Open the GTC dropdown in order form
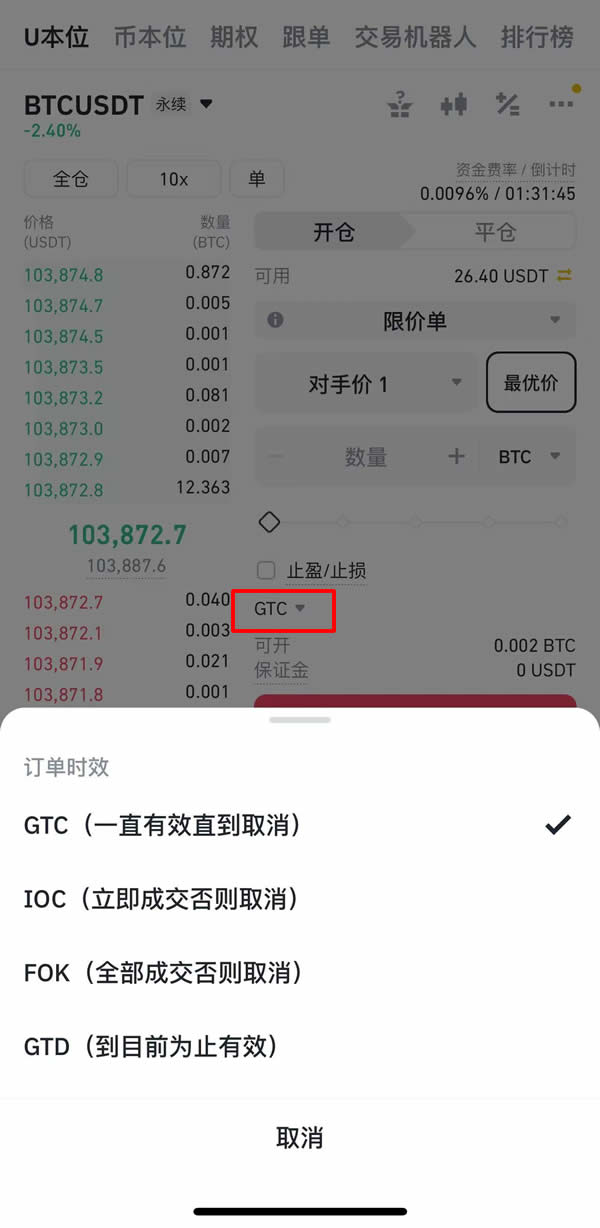The width and height of the screenshot is (600, 1228). (x=280, y=608)
